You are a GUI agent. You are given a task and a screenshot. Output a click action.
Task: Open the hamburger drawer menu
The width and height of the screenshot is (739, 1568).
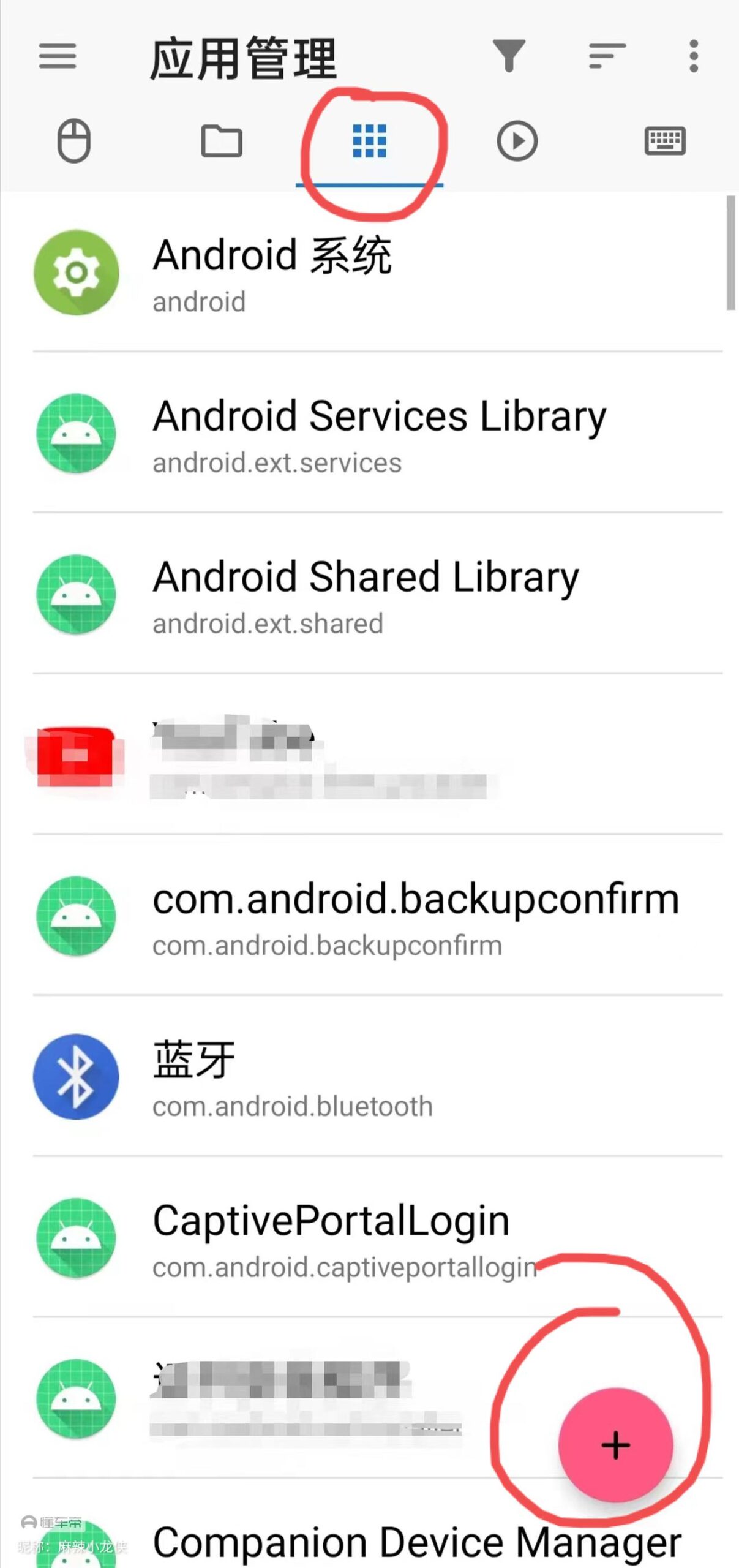(58, 56)
